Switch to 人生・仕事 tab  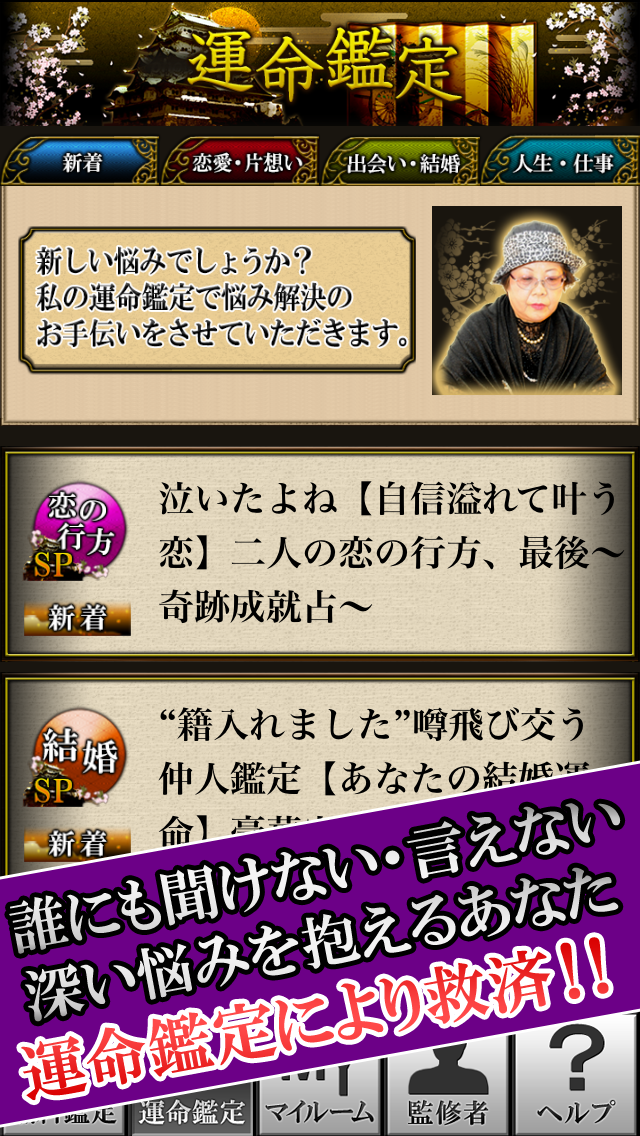pyautogui.click(x=562, y=163)
